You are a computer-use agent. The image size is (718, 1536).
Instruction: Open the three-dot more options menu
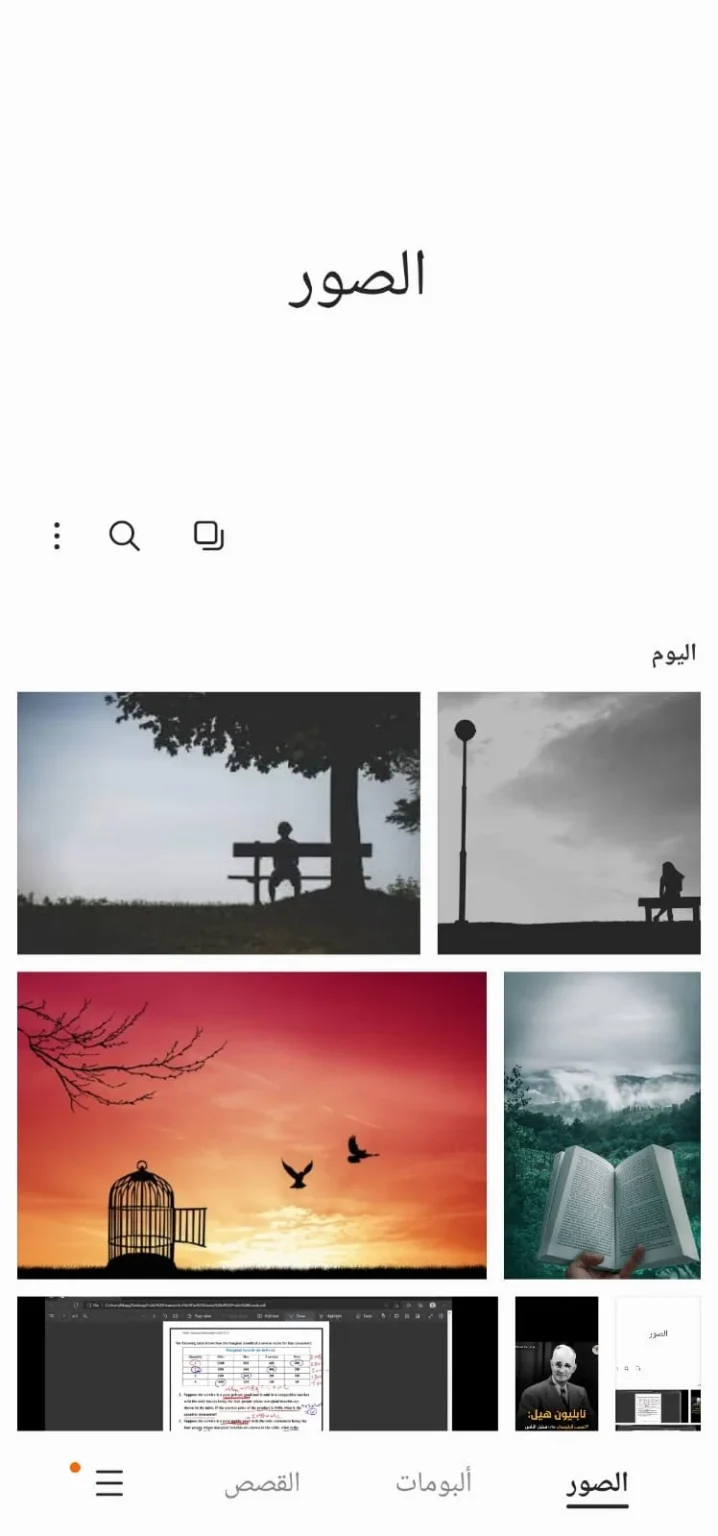tap(57, 536)
